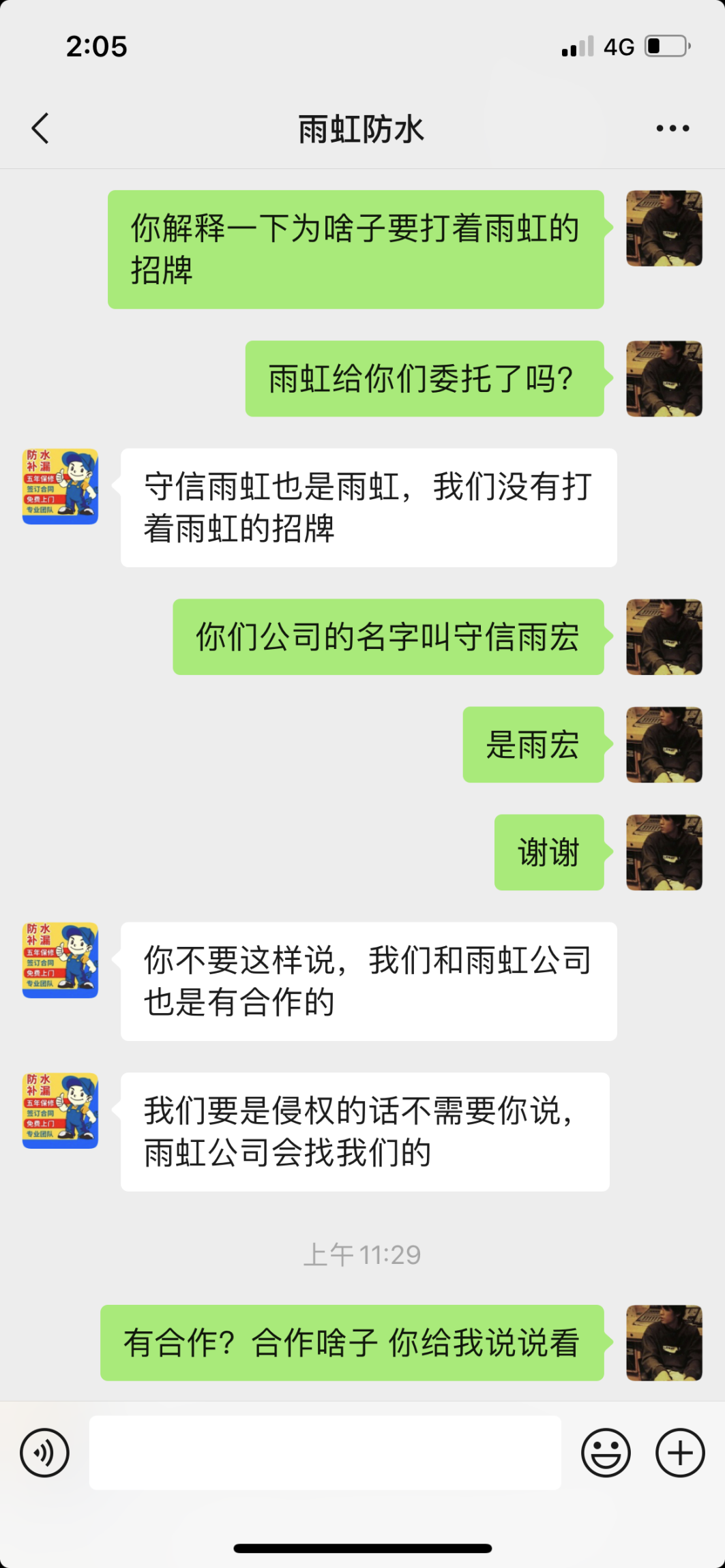
Task: Tap the contact avatar beside 守信雨虹也是雨虹
Action: [x=60, y=487]
